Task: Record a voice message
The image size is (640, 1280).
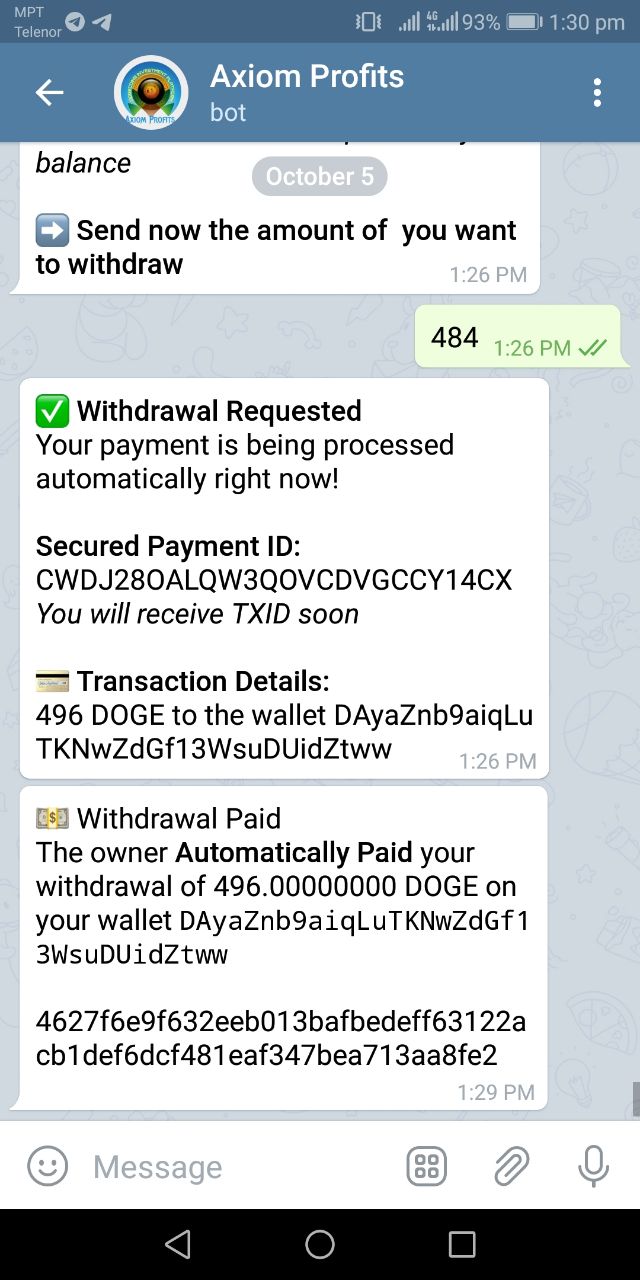Action: (x=593, y=1166)
